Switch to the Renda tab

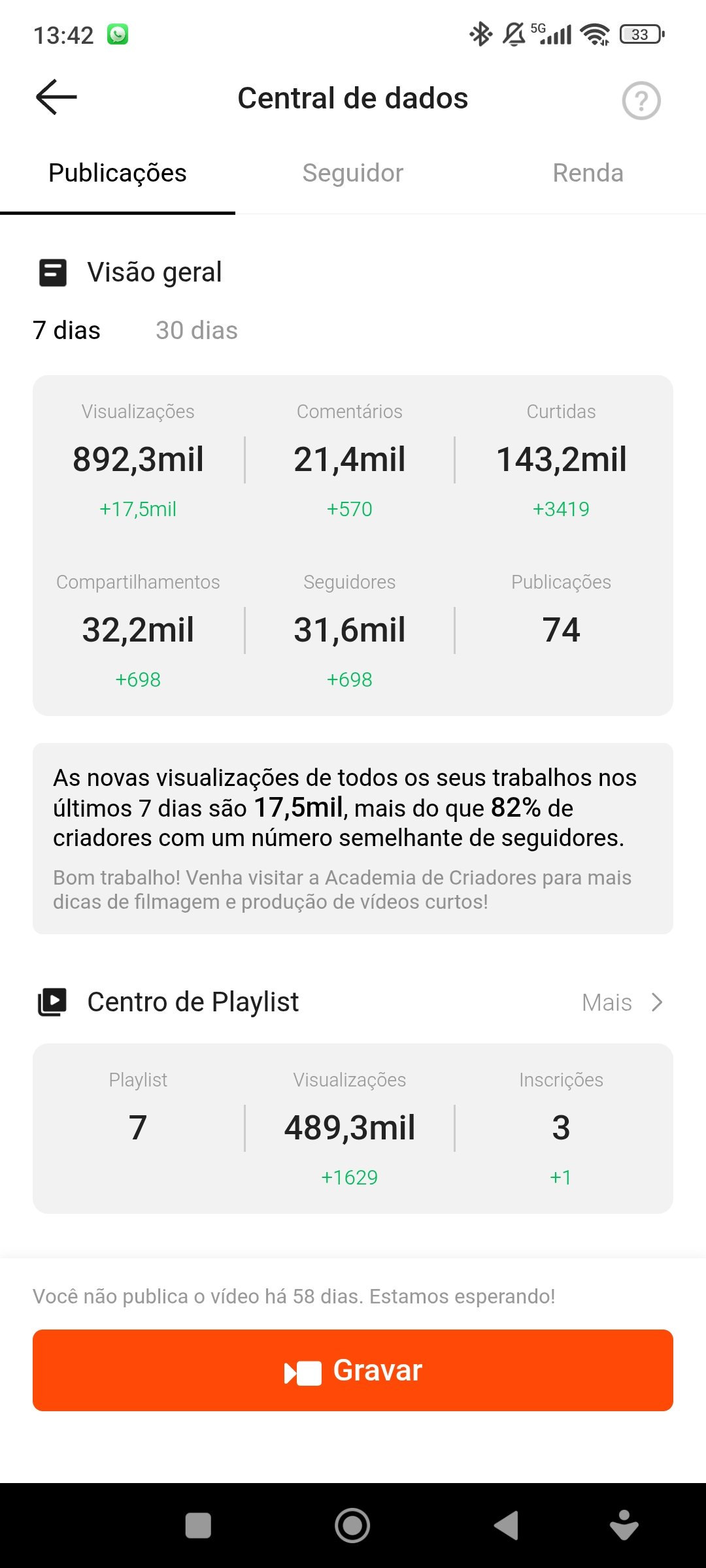(x=588, y=173)
